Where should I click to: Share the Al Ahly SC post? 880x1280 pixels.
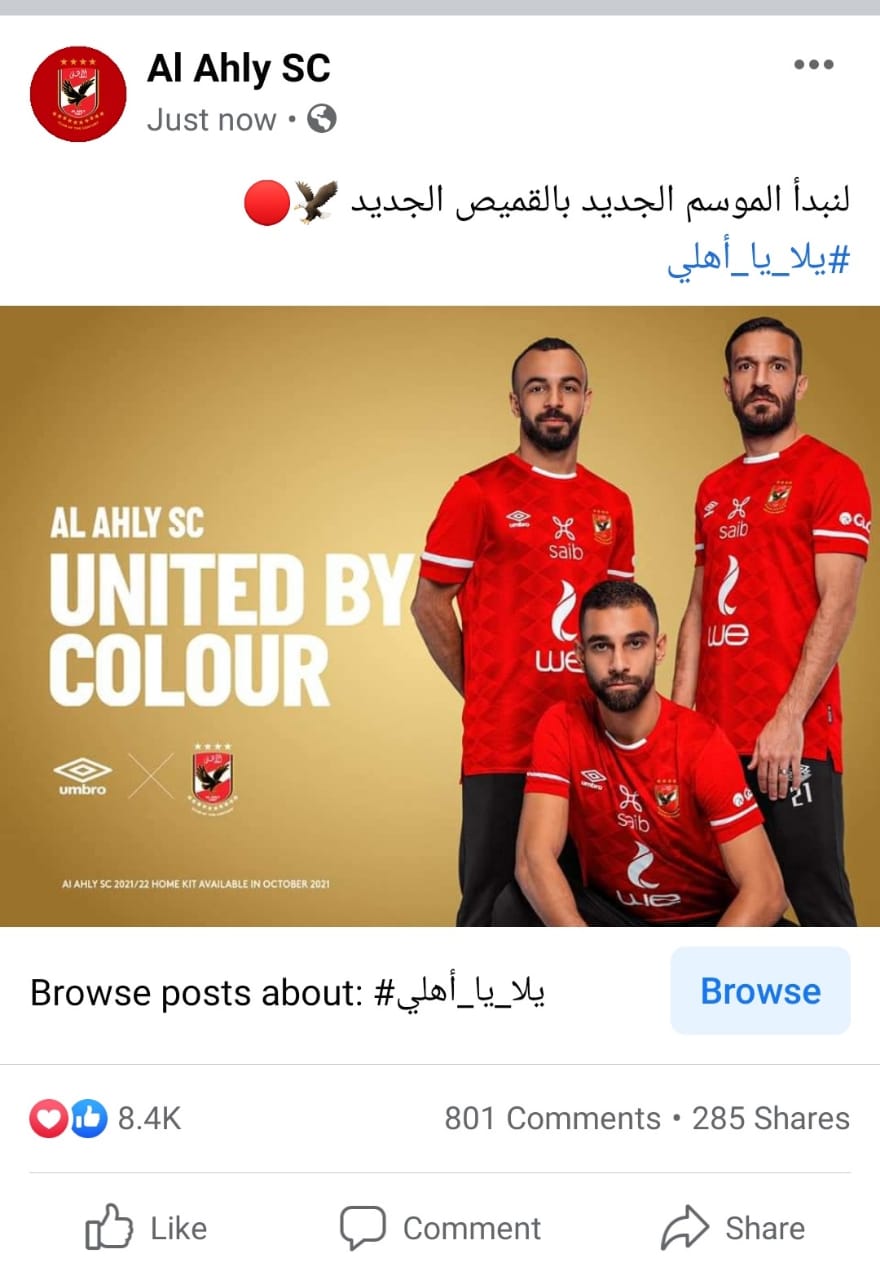(733, 1227)
